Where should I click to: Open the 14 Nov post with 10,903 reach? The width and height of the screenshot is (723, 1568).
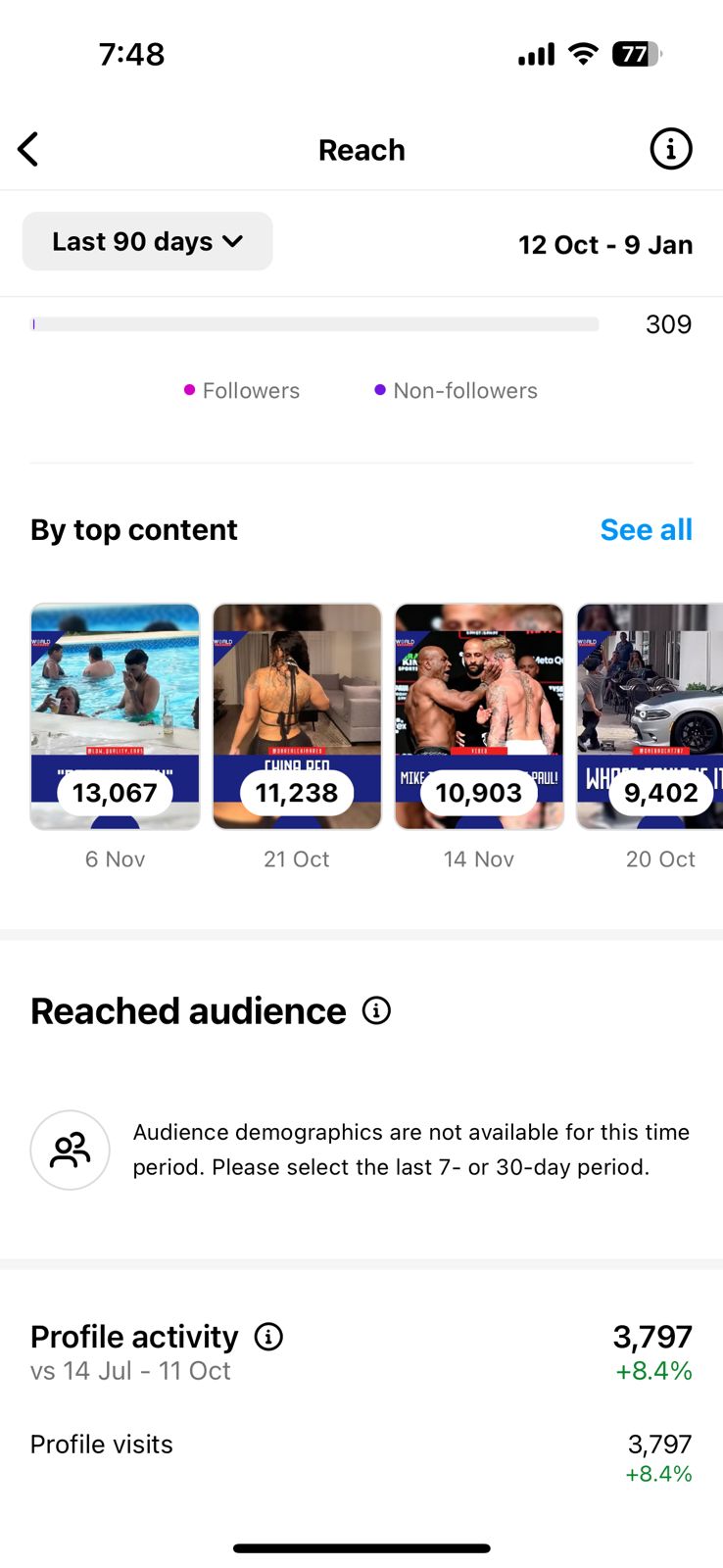click(479, 716)
